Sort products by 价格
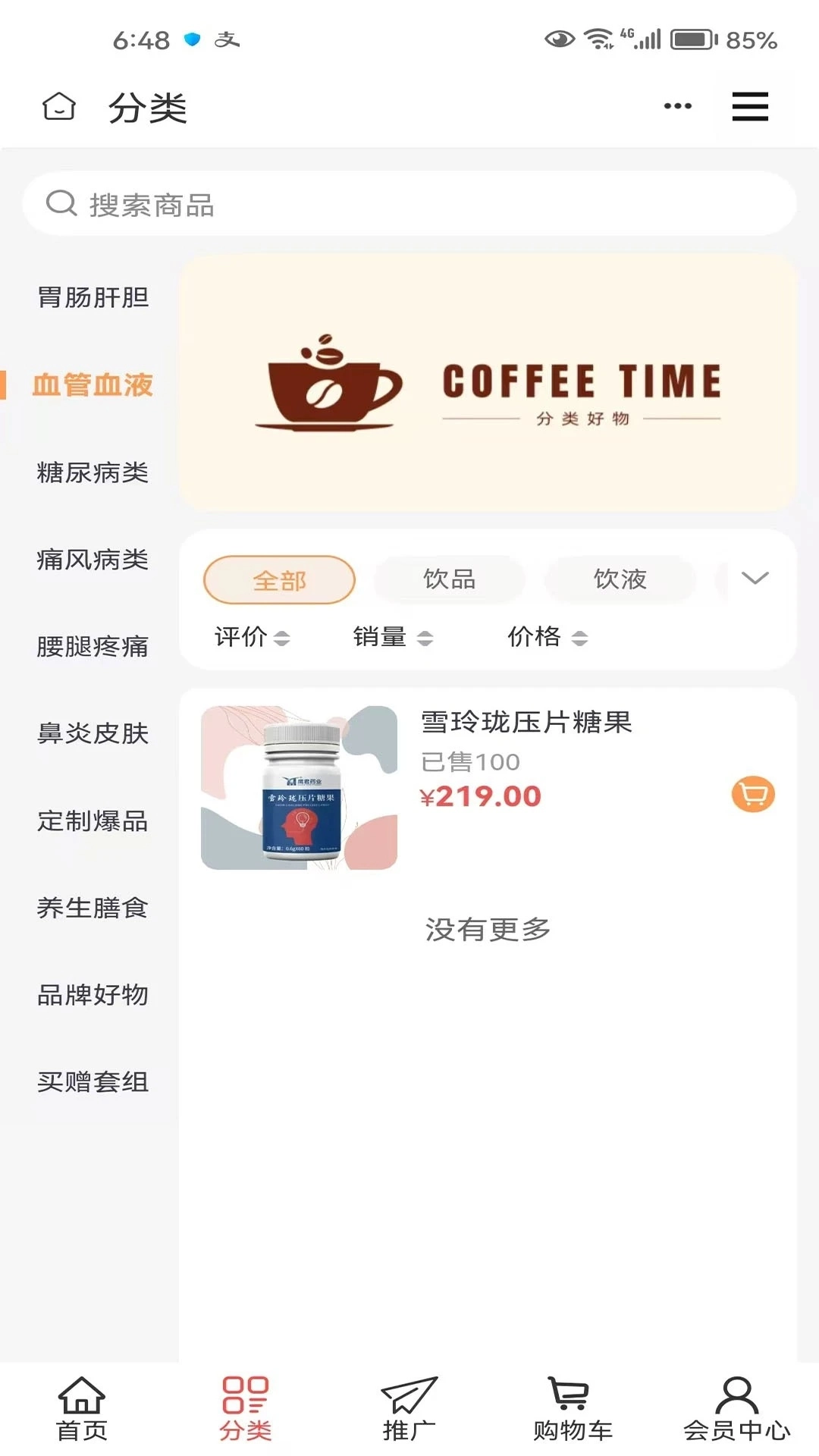The image size is (819, 1456). click(547, 637)
